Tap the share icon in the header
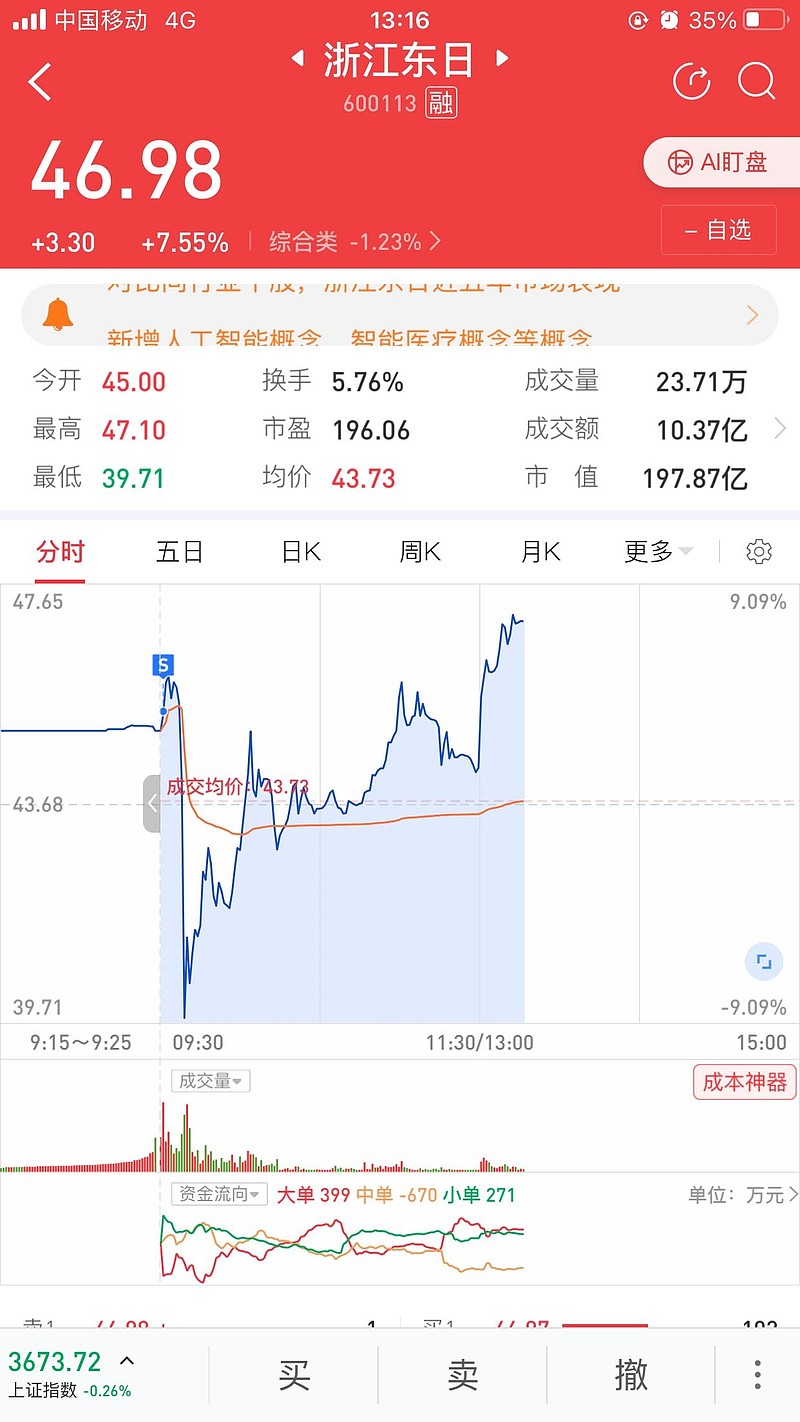This screenshot has width=800, height=1422. coord(692,81)
